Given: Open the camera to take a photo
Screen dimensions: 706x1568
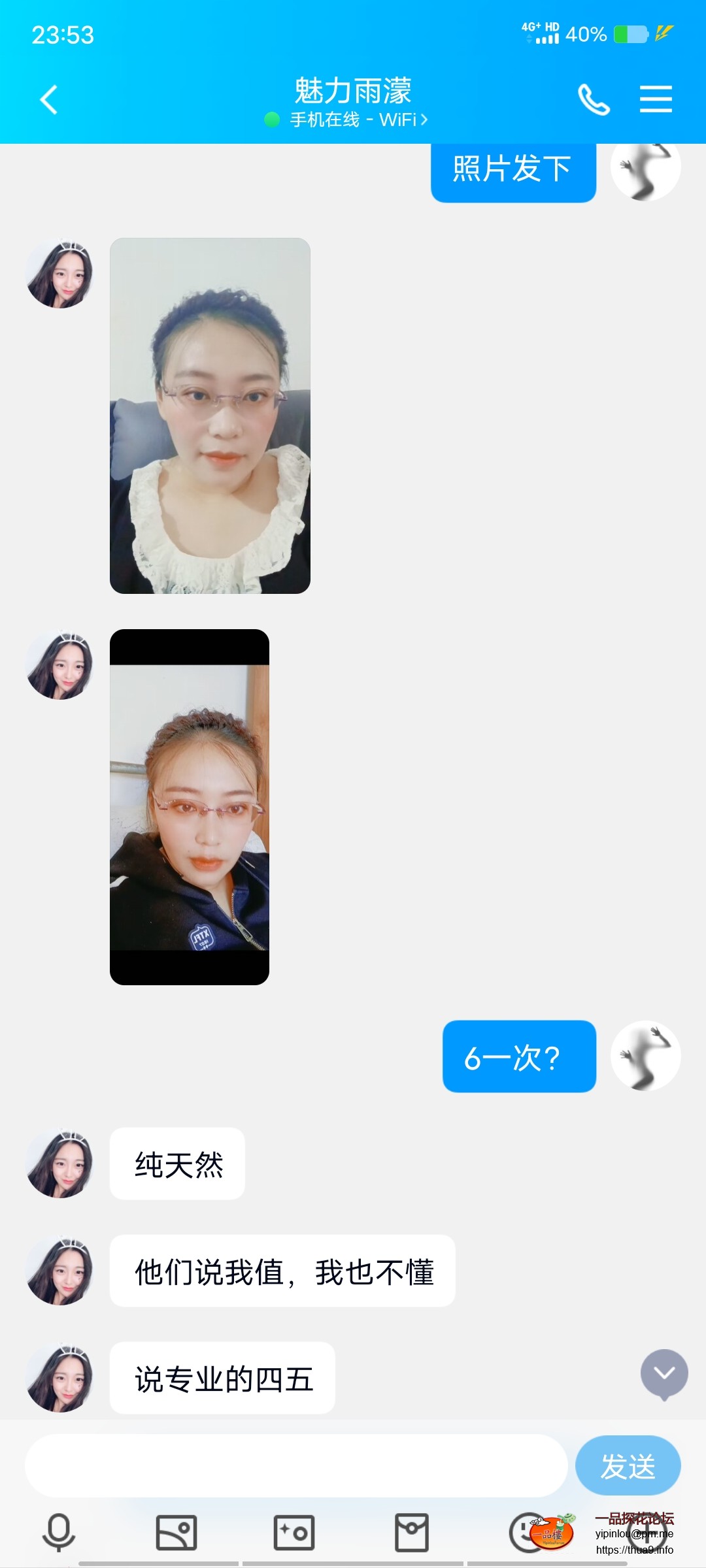Looking at the screenshot, I should [294, 1532].
